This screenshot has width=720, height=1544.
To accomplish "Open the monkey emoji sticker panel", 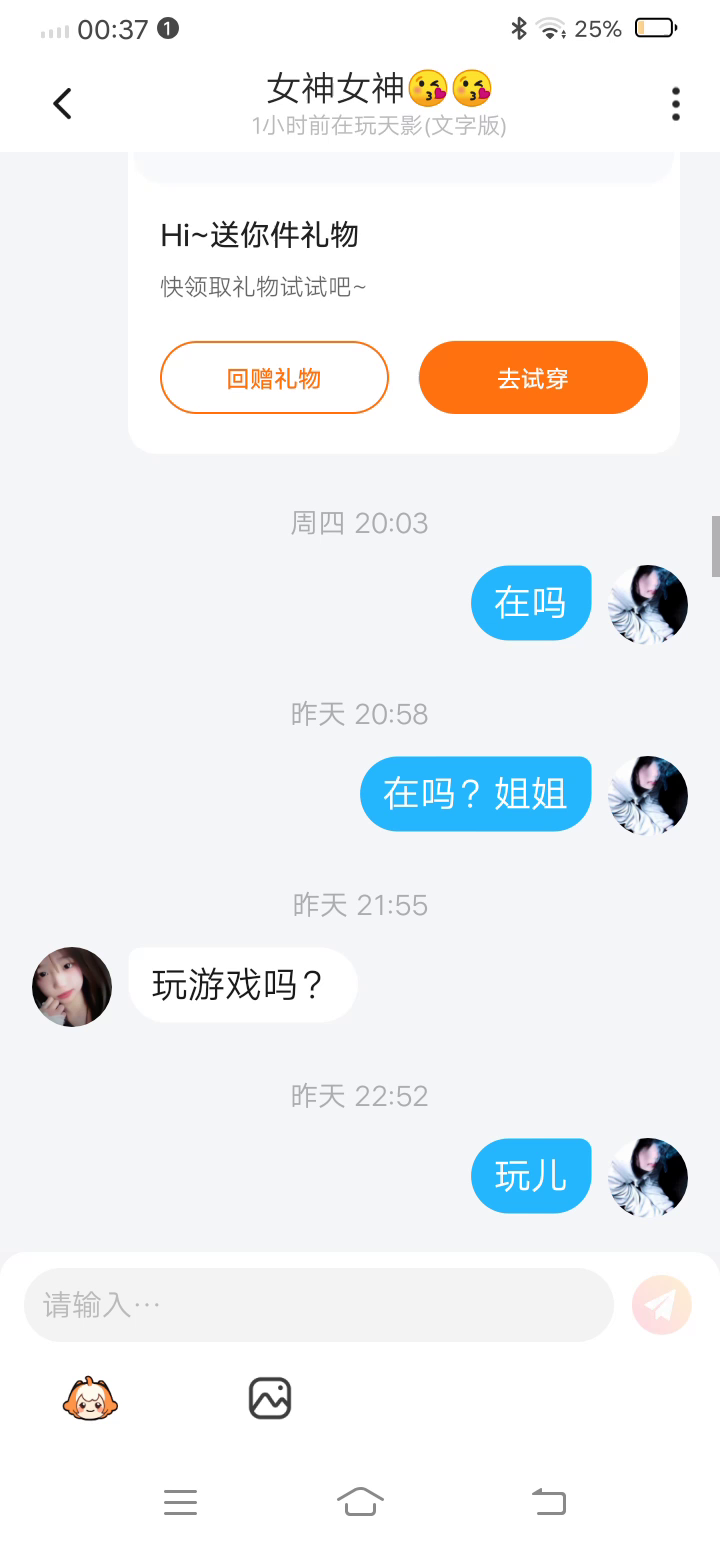I will point(90,1398).
